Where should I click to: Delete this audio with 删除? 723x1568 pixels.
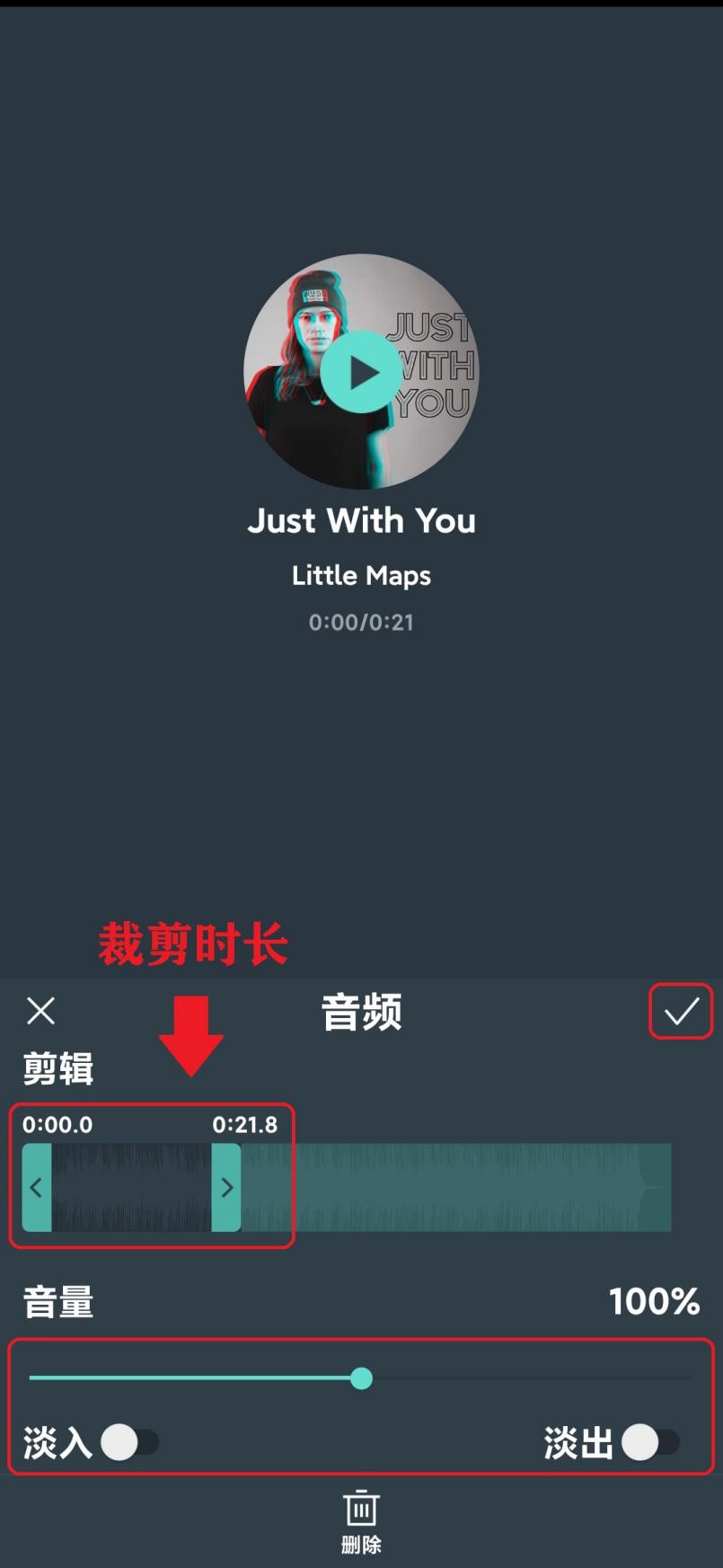(361, 1520)
